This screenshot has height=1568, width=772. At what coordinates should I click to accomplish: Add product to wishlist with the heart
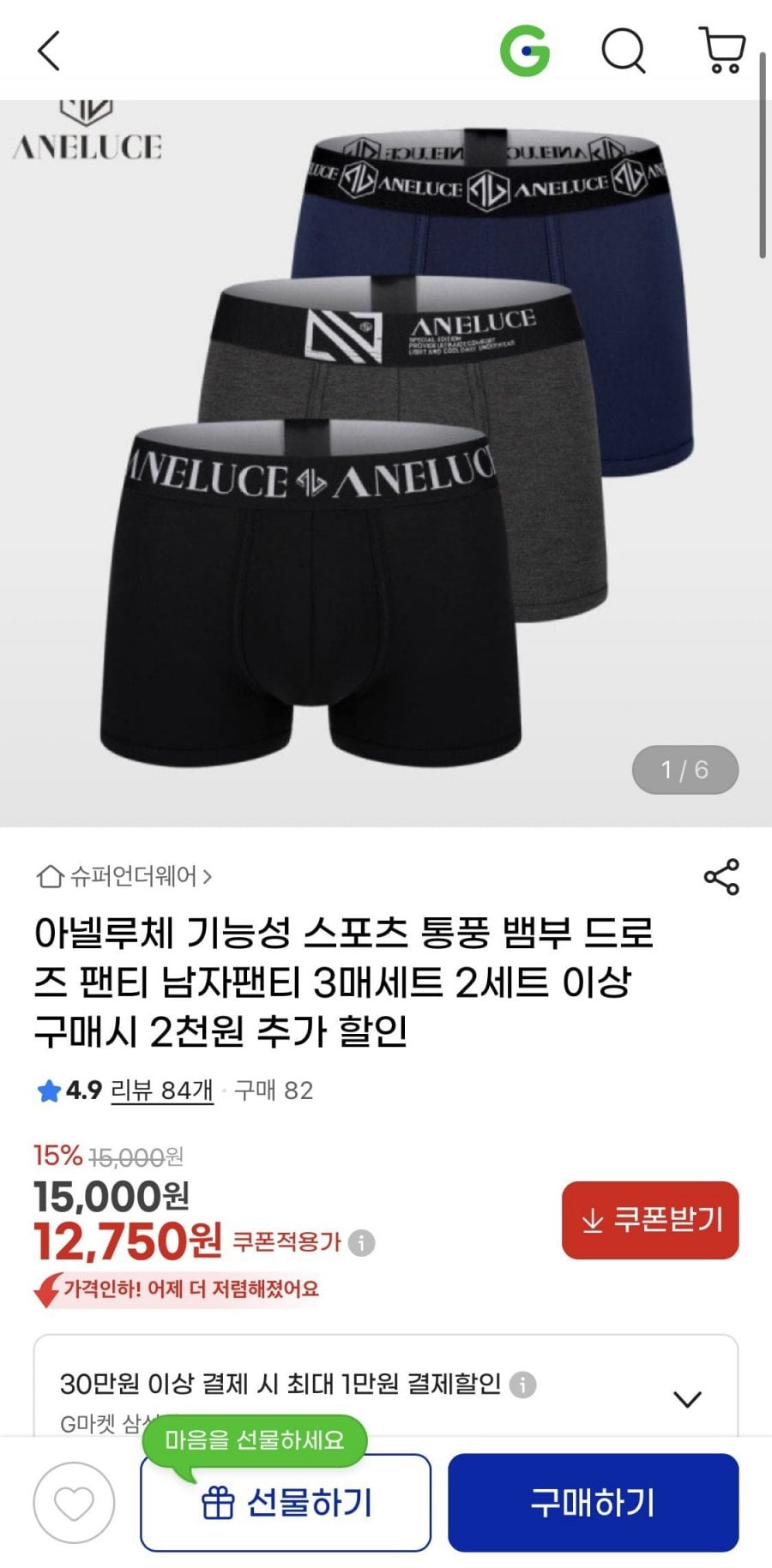pyautogui.click(x=74, y=1502)
